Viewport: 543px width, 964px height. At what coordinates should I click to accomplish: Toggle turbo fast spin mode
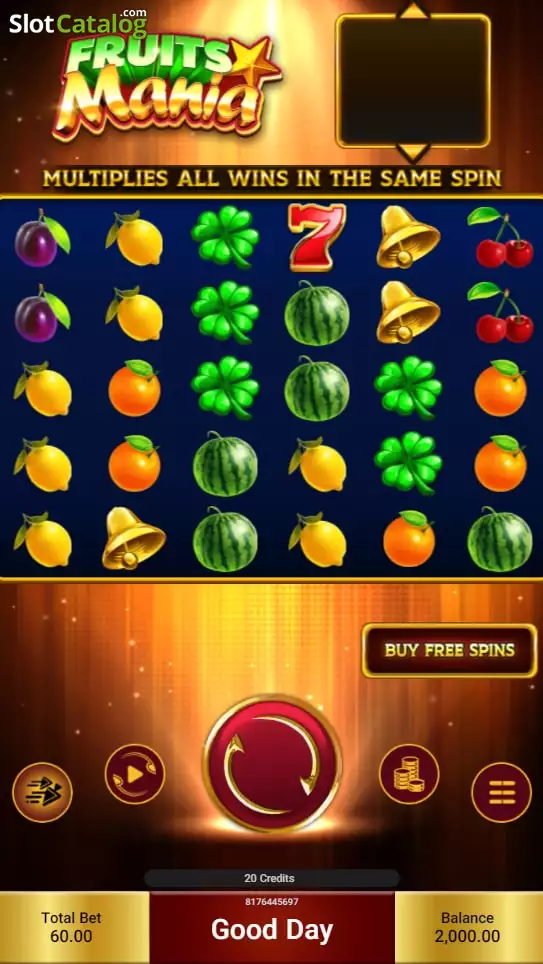pos(42,792)
